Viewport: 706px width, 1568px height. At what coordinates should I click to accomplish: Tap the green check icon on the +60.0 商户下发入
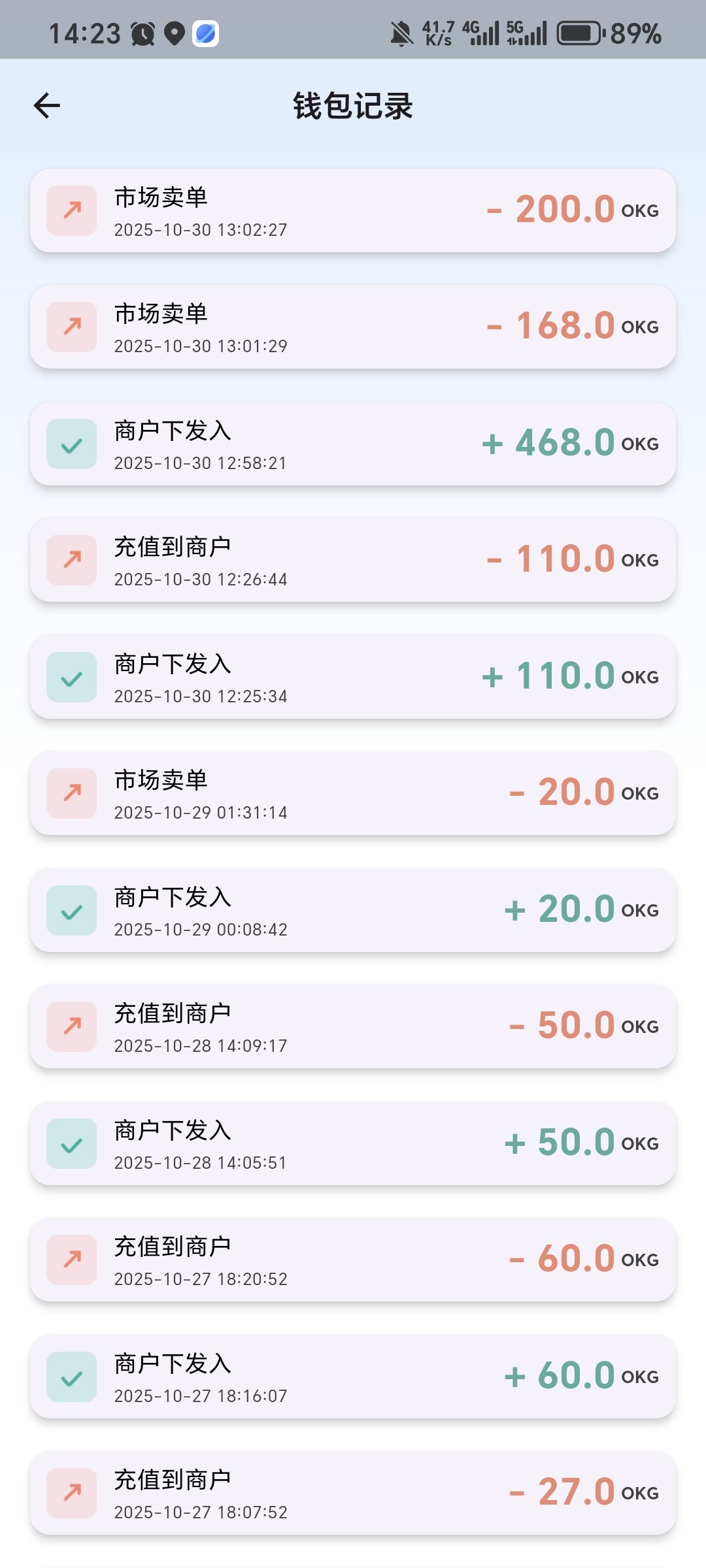71,1377
